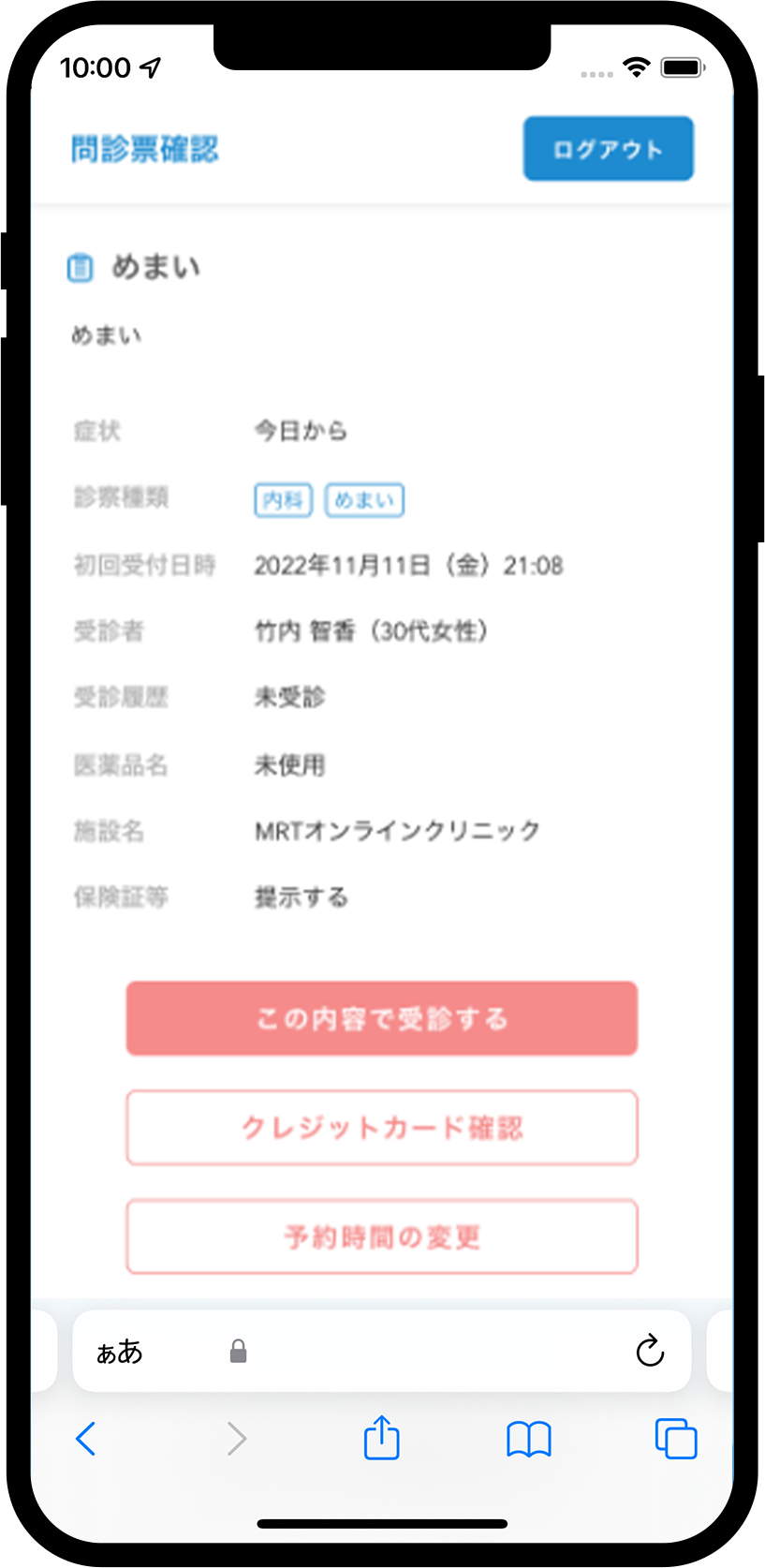Open the Safari share sheet
Viewport: 765px width, 1568px height.
pos(381,1438)
